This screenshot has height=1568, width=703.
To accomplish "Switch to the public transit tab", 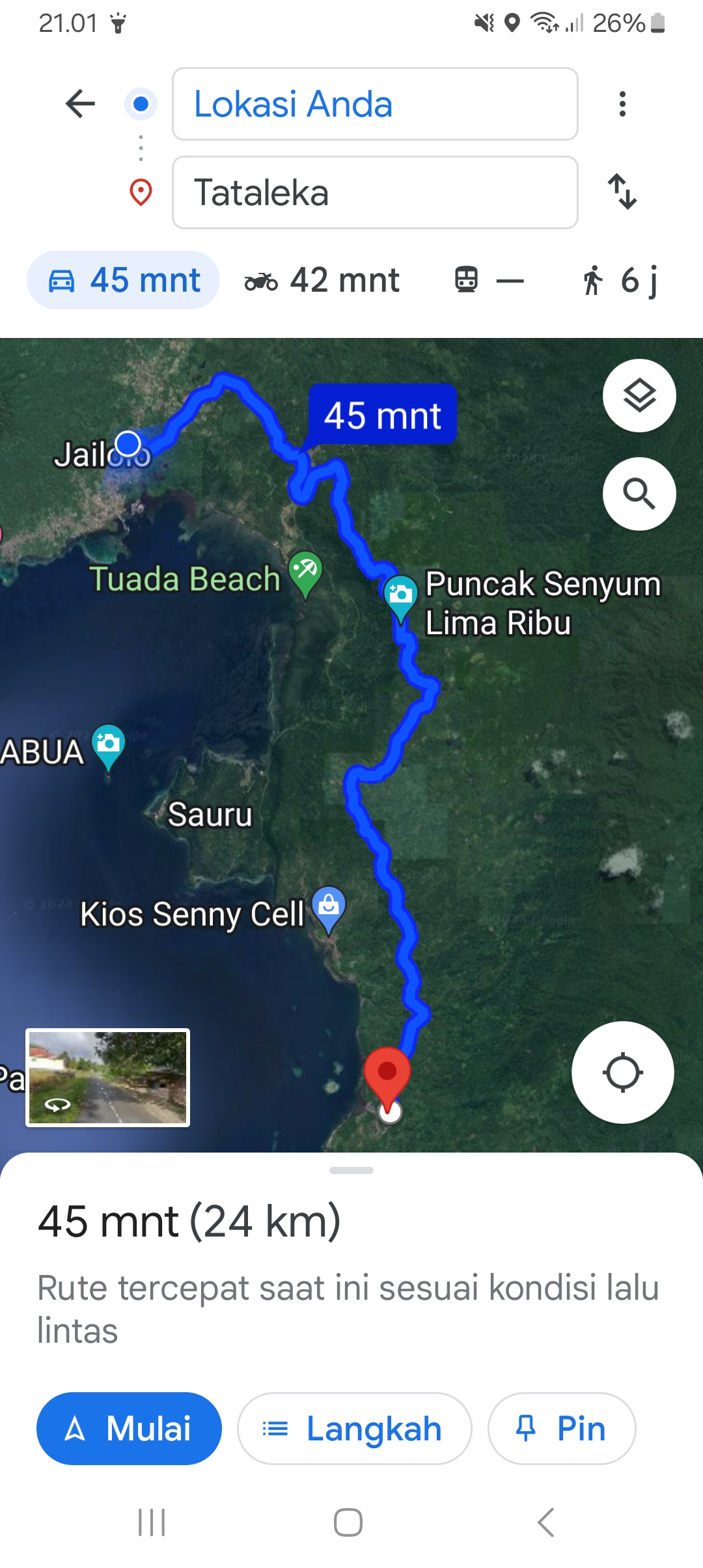I will tap(489, 281).
